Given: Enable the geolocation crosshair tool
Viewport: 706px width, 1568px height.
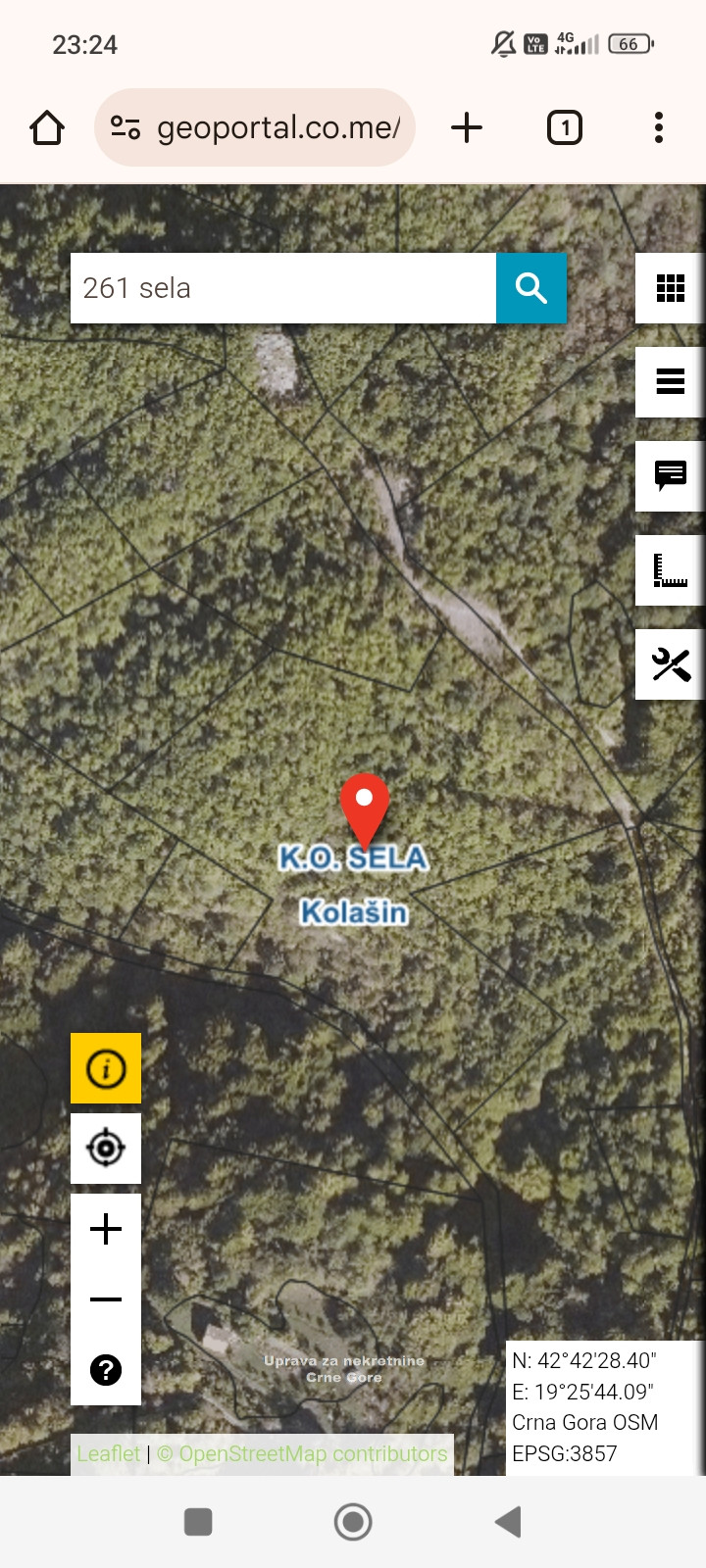Looking at the screenshot, I should click(105, 1148).
